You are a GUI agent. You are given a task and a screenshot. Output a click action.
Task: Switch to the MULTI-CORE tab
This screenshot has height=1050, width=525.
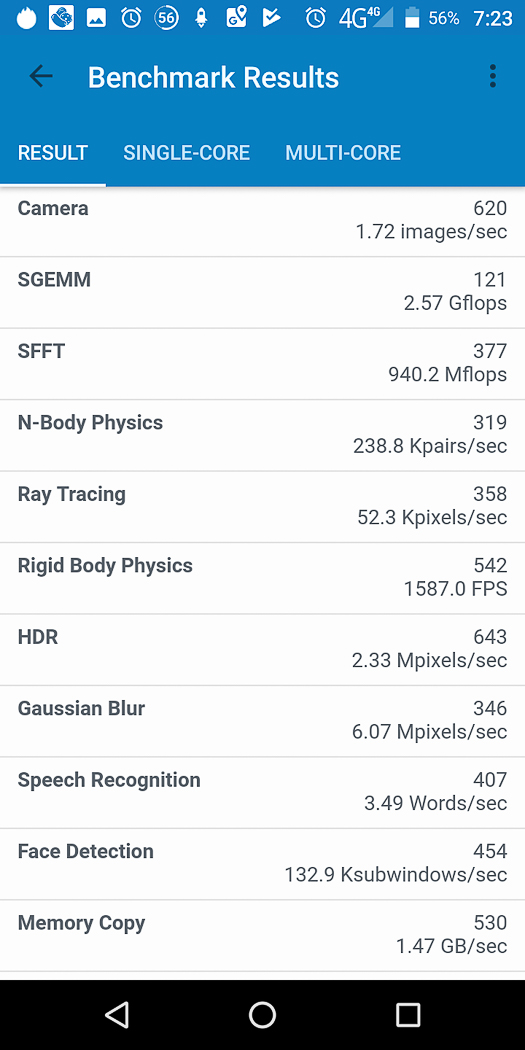click(x=343, y=153)
